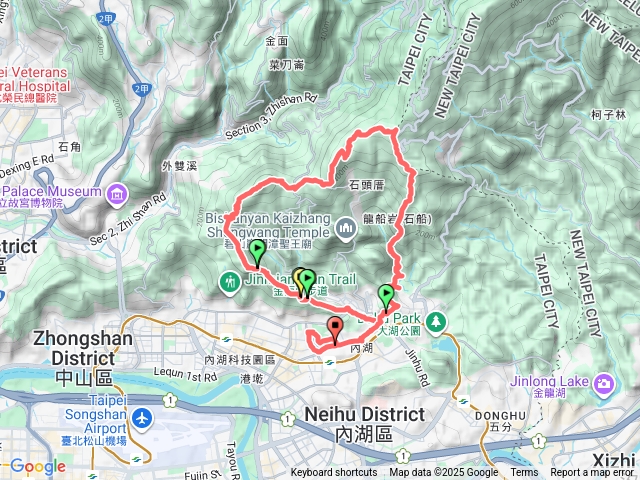Open National Palace Museum place icon
The height and width of the screenshot is (480, 640).
pos(117,191)
